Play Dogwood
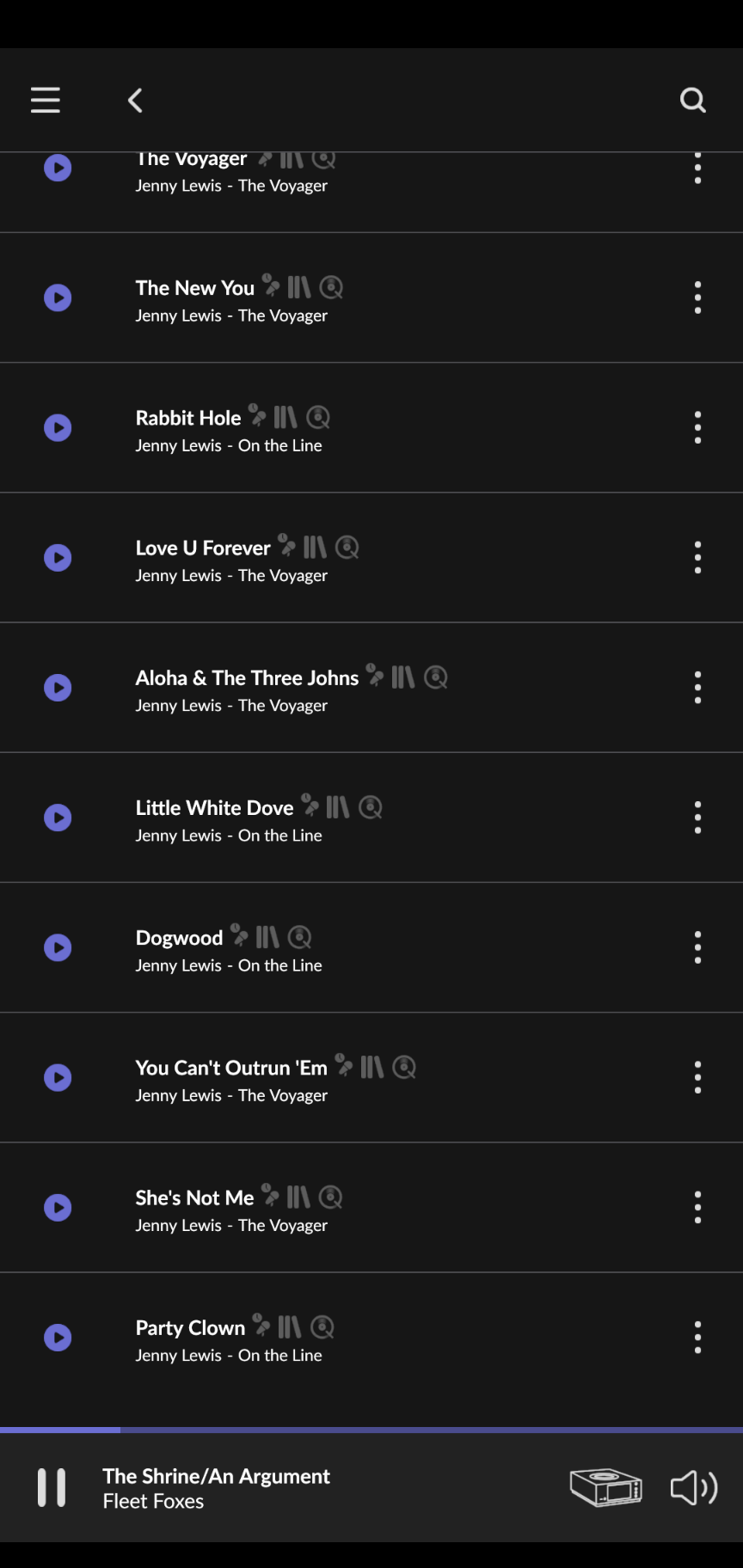Viewport: 743px width, 1568px height. (x=58, y=947)
